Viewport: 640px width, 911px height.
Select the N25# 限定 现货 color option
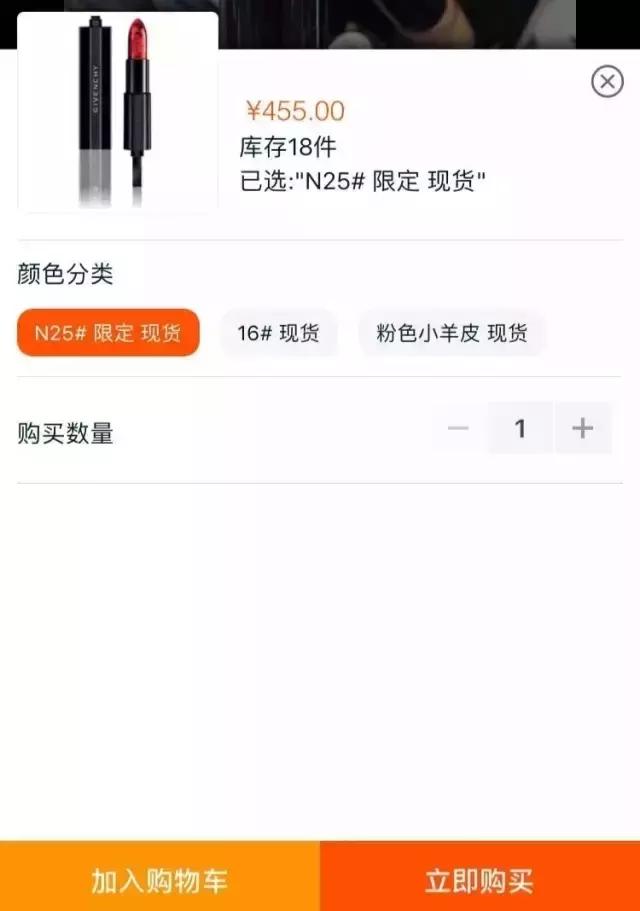pos(108,333)
